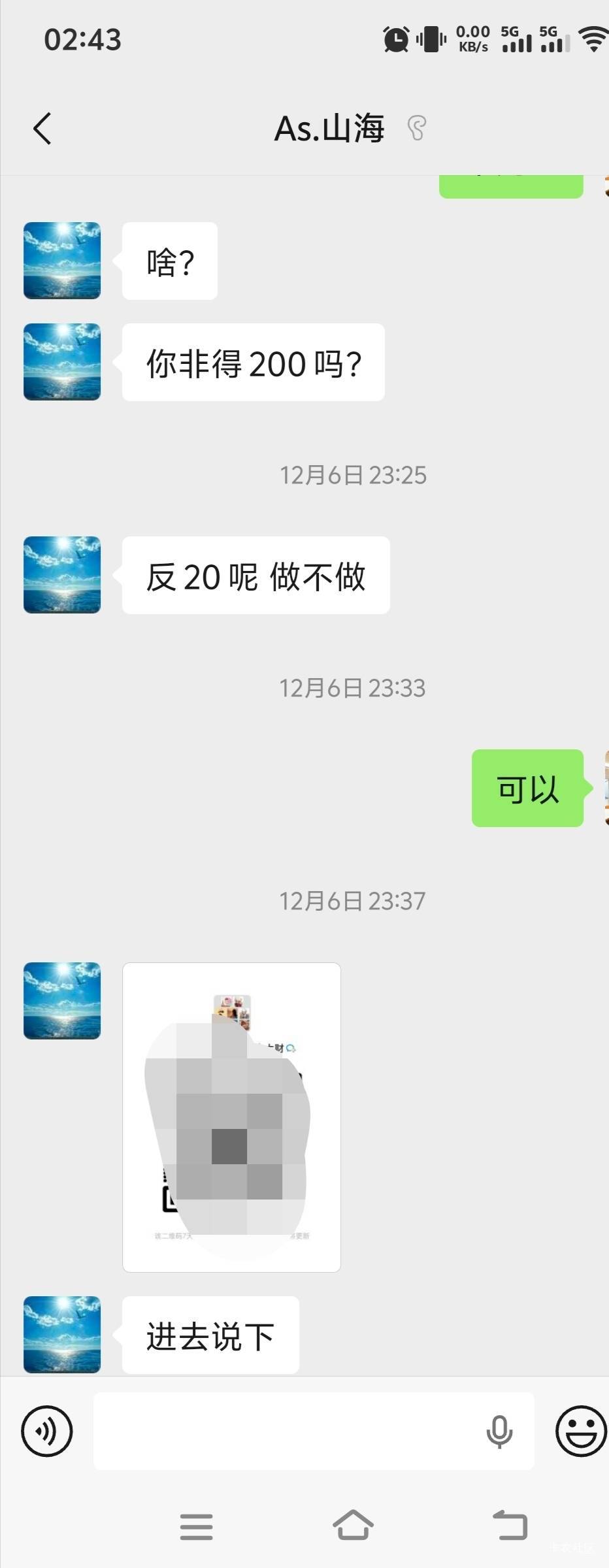Viewport: 609px width, 1568px height.
Task: Switch to voice message input
Action: (x=46, y=1431)
